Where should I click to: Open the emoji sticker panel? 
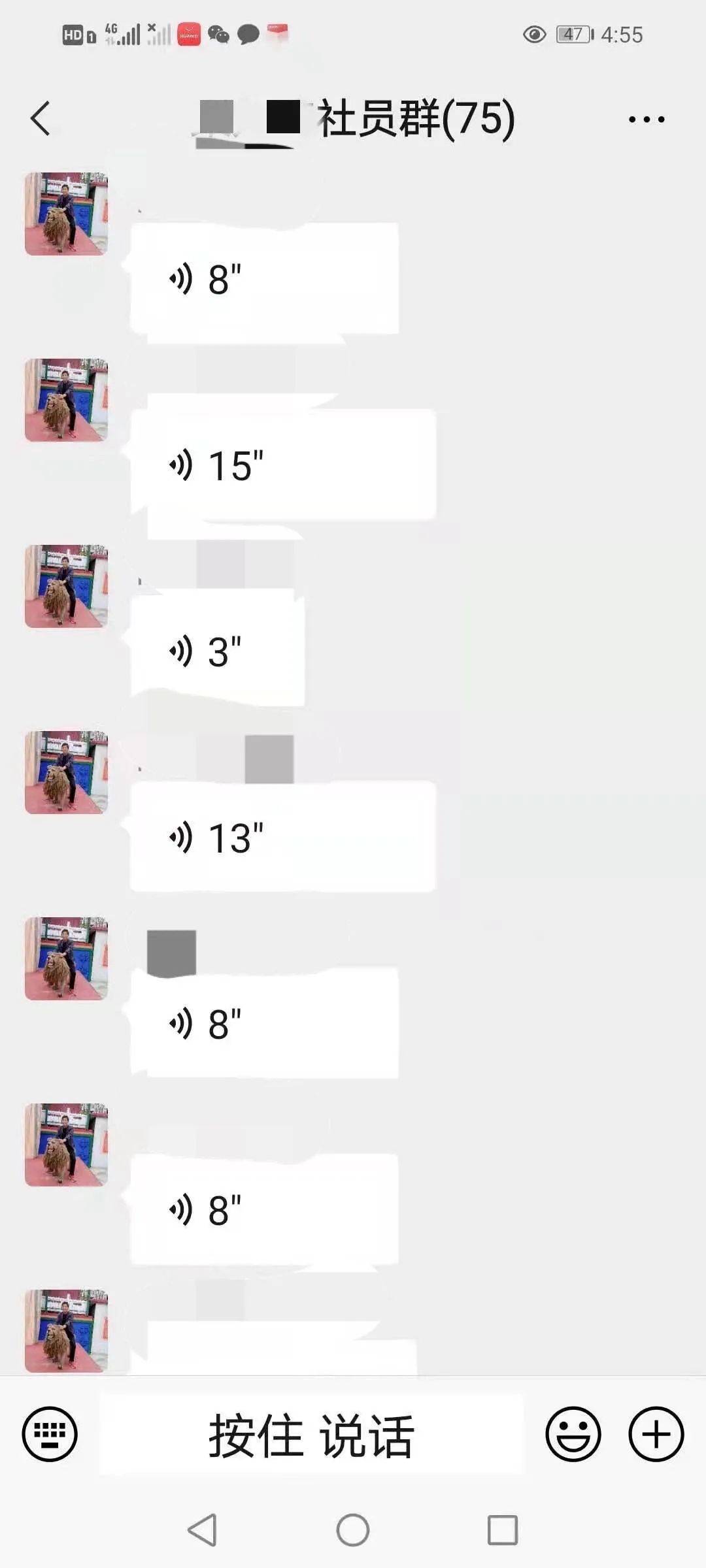(x=573, y=1434)
